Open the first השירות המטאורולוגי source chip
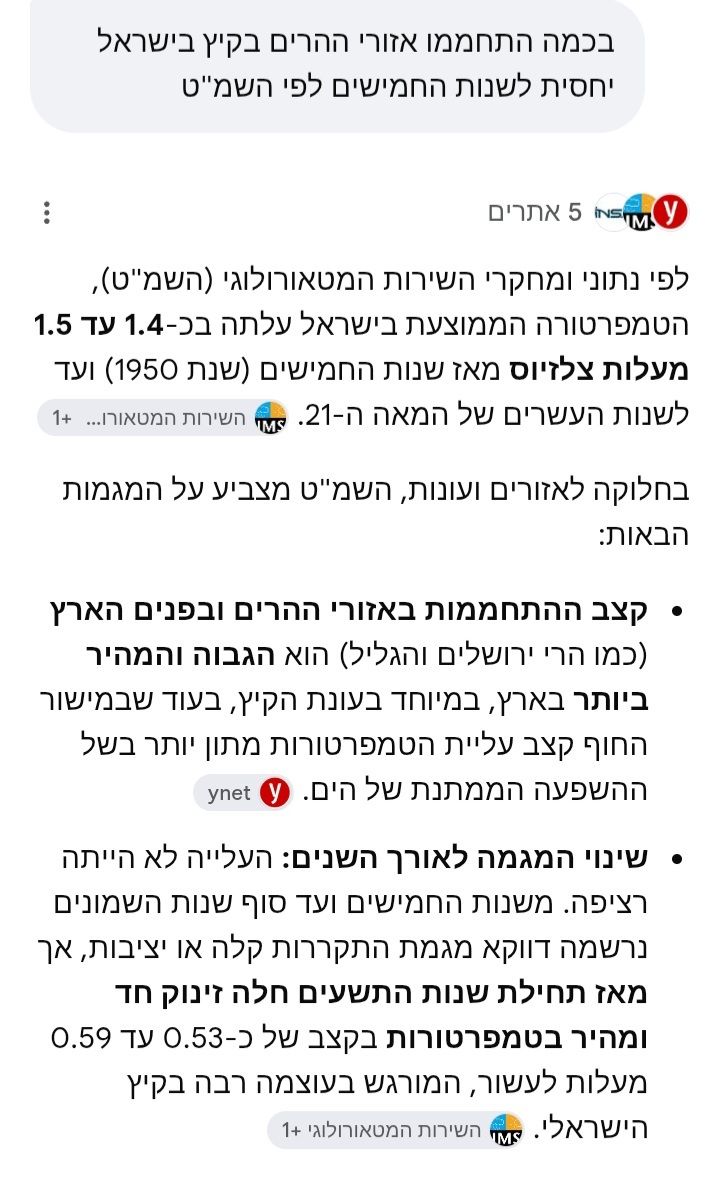The height and width of the screenshot is (1201, 720). pos(164,417)
